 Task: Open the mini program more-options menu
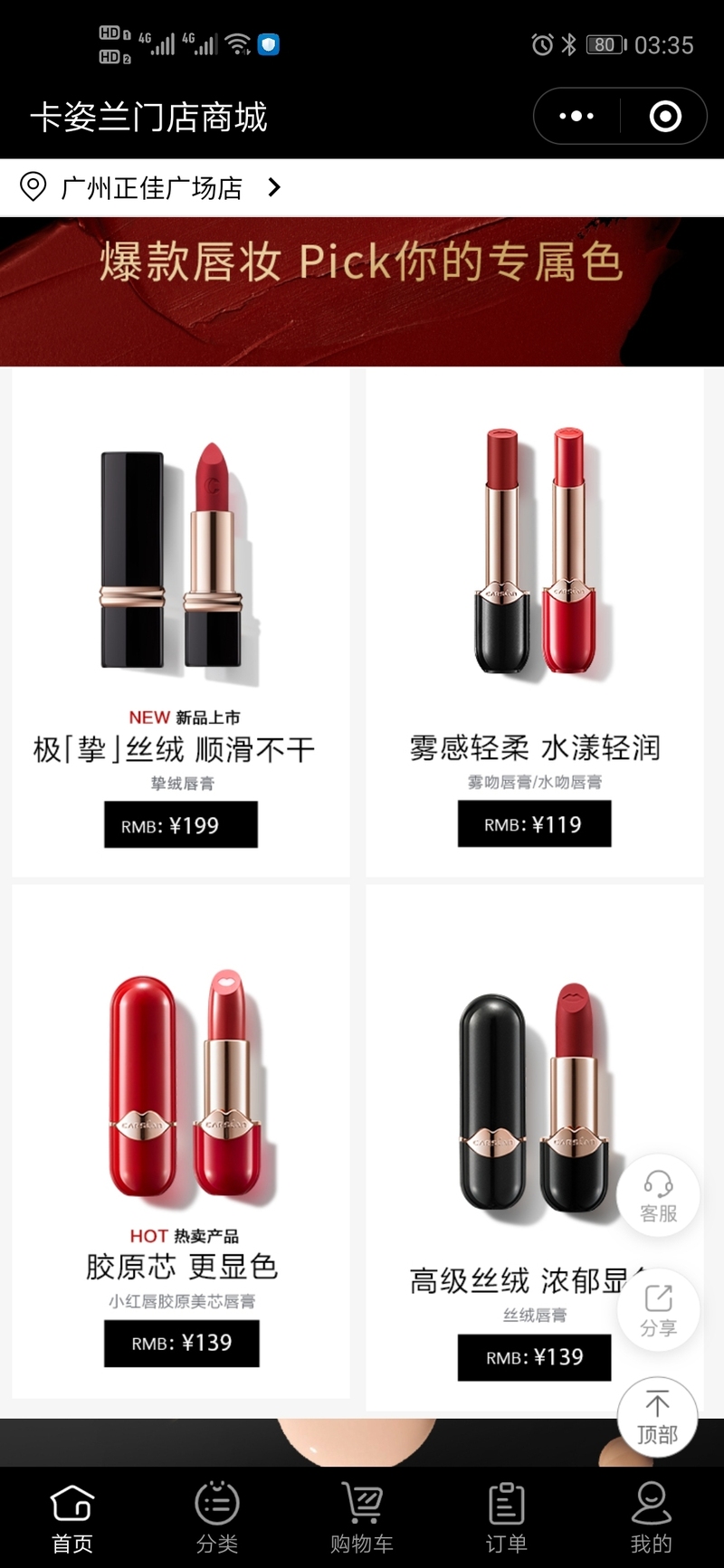[576, 116]
